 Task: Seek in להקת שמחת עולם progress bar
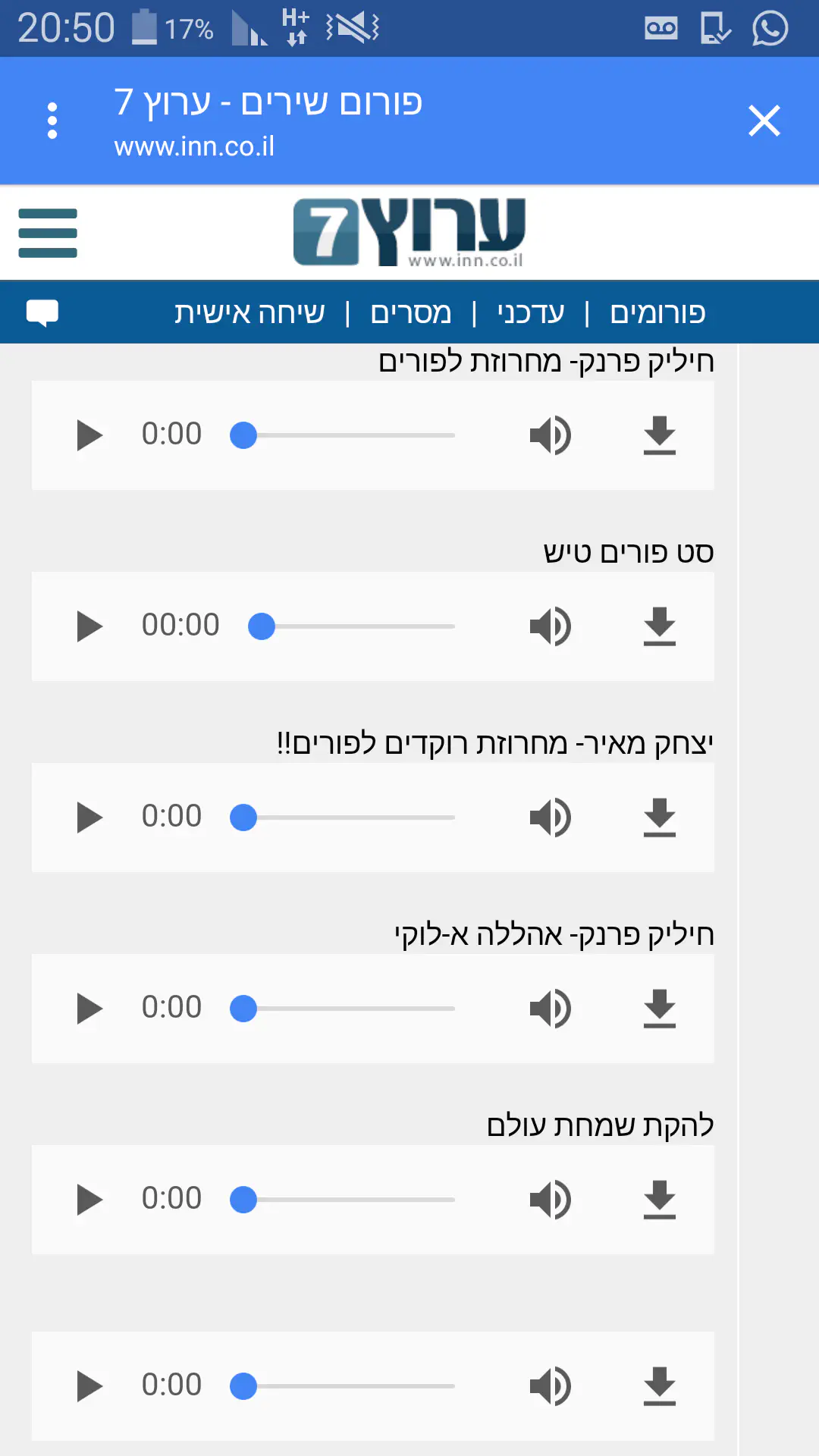pyautogui.click(x=349, y=1200)
